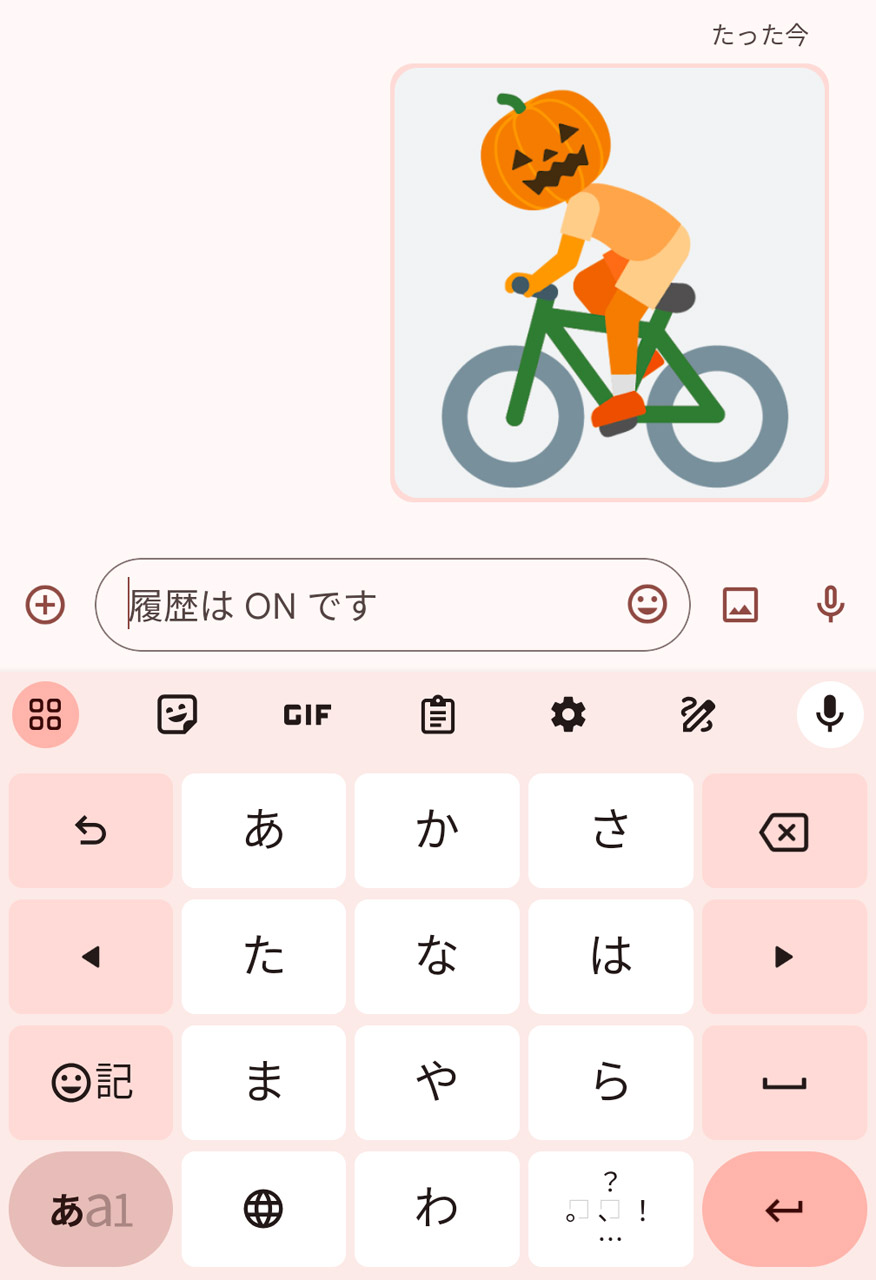876x1280 pixels.
Task: Tap the backspace key
Action: 784,831
